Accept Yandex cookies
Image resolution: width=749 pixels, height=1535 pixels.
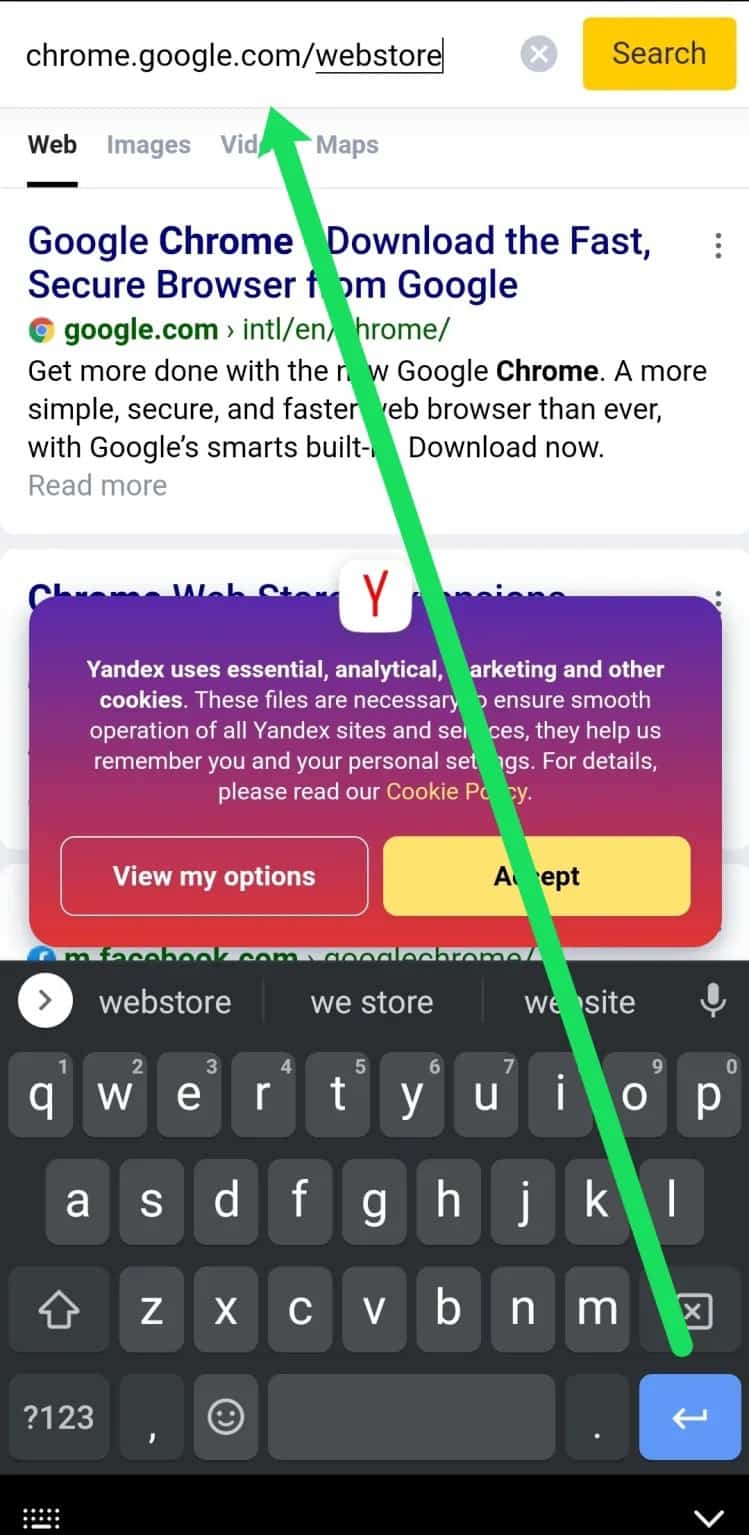click(x=537, y=876)
